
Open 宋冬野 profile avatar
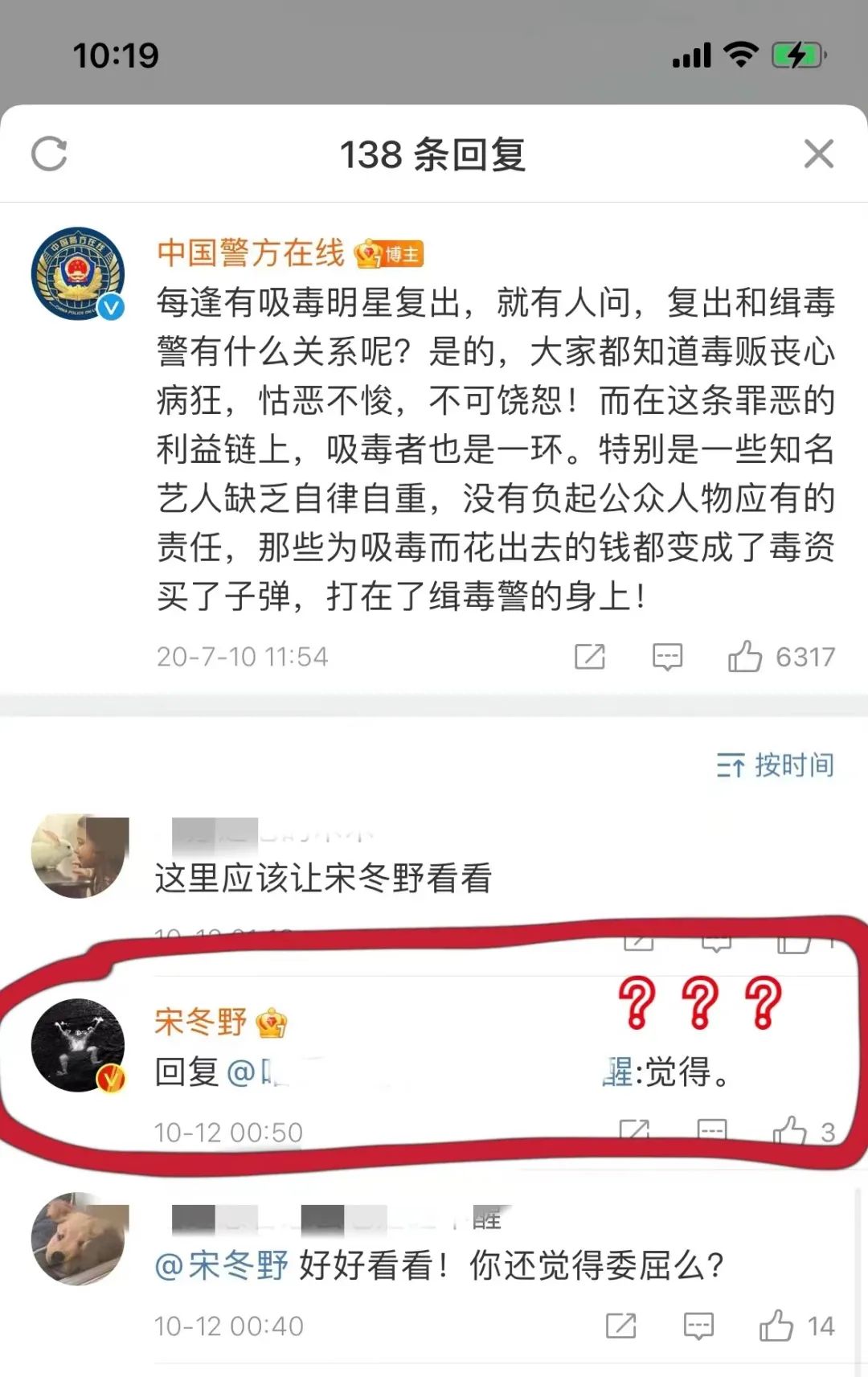click(78, 1045)
